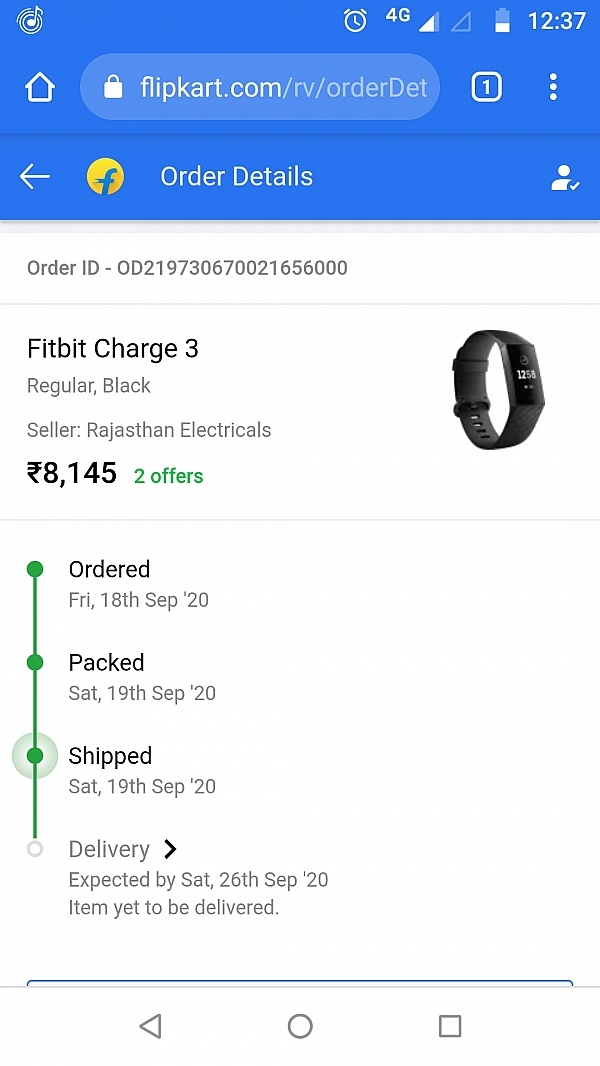Tap the flipkart.com address bar
This screenshot has width=600, height=1066.
pyautogui.click(x=260, y=87)
